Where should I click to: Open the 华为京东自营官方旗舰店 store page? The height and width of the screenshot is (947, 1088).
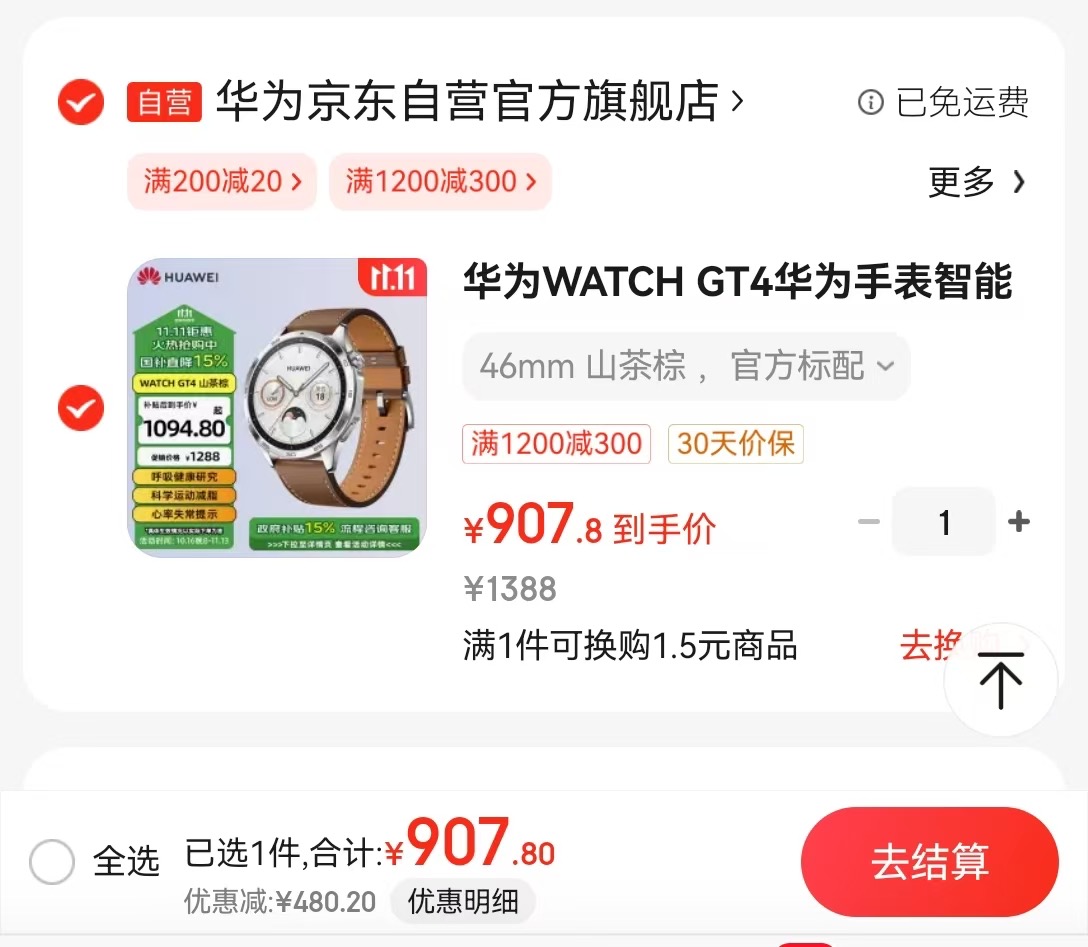click(467, 101)
